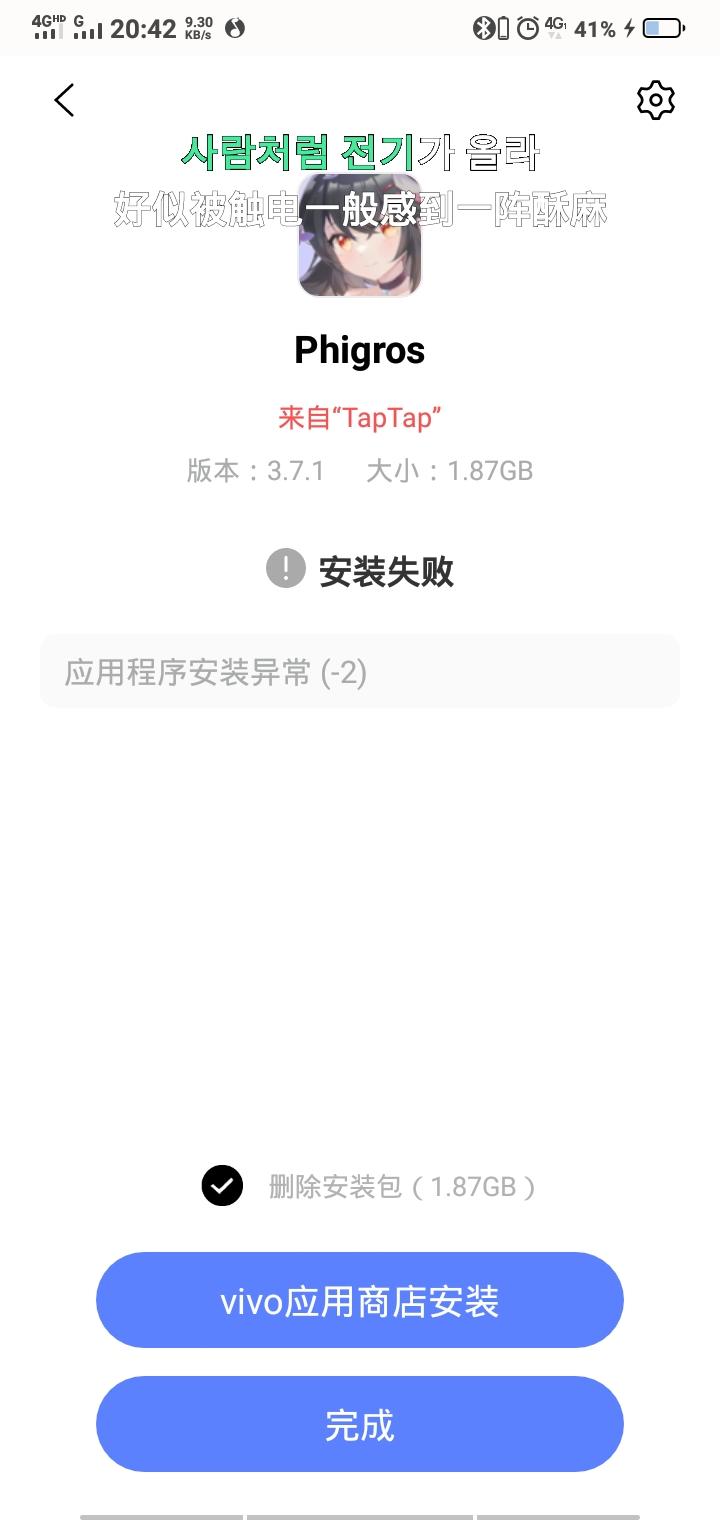Tap the 完成 button to finish
The height and width of the screenshot is (1520, 720).
point(360,1424)
